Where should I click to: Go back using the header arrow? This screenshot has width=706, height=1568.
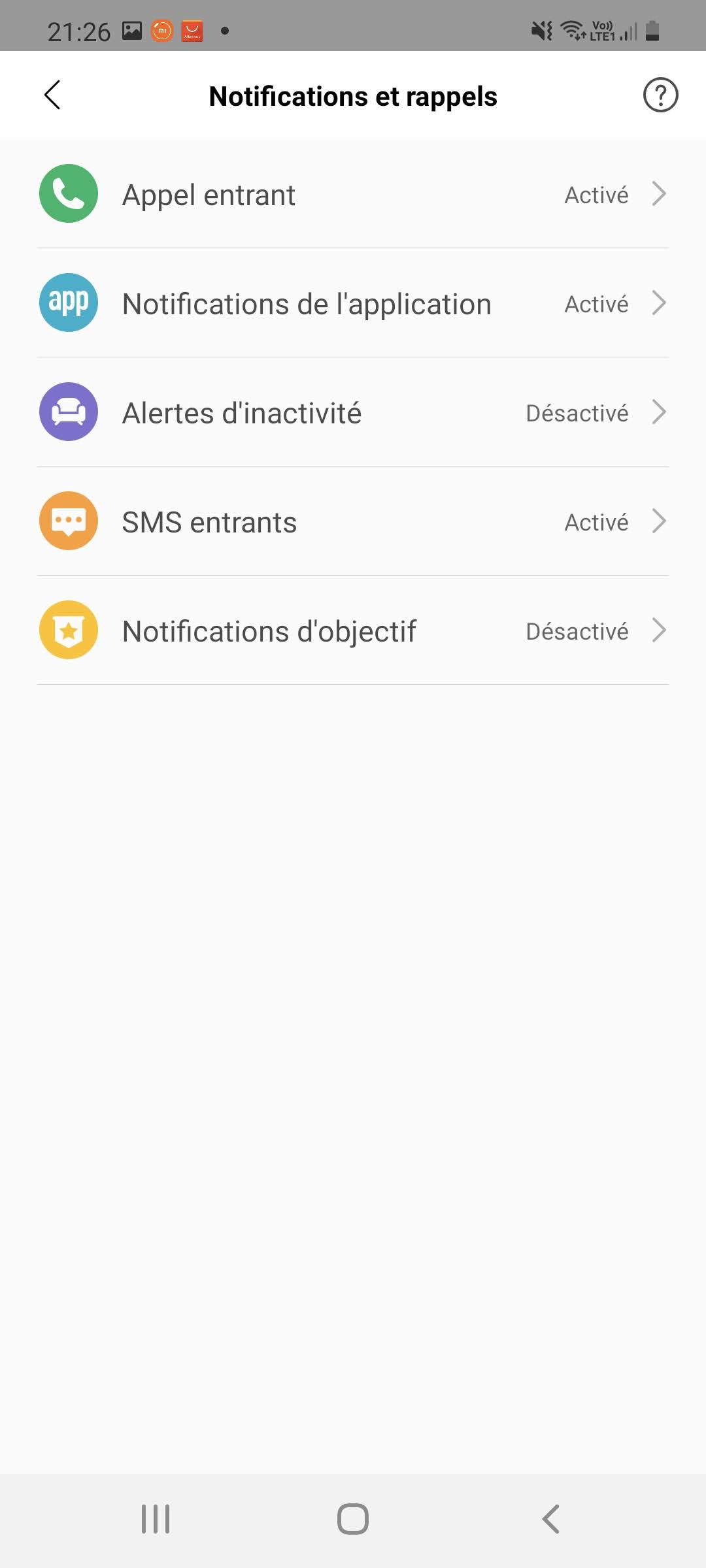[52, 95]
